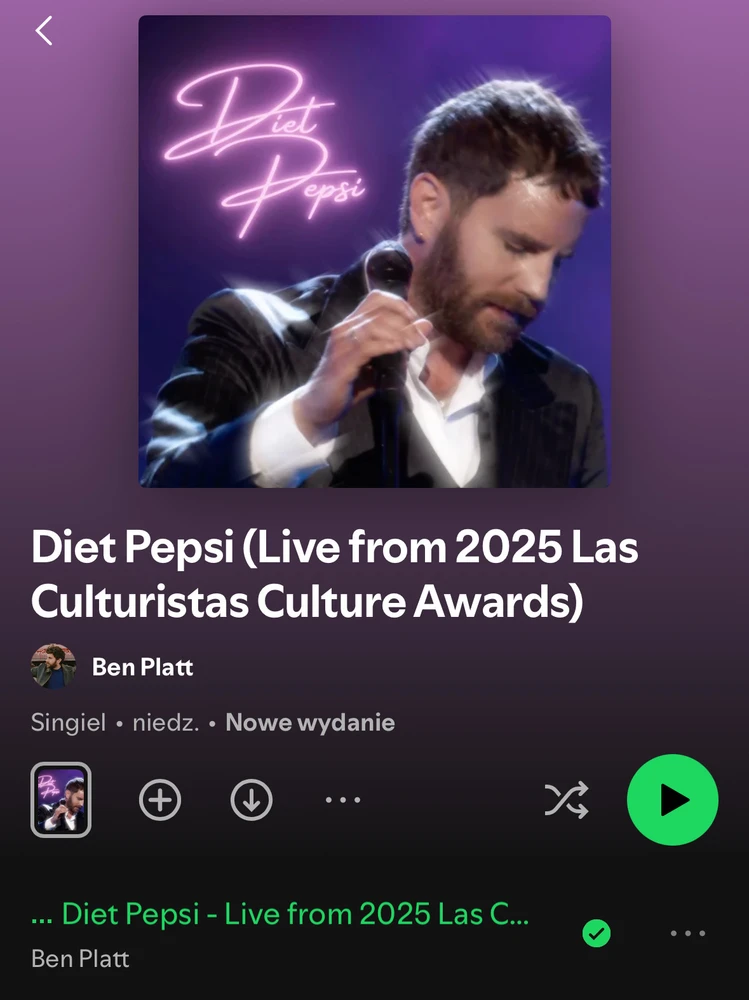Tap the green saved checkmark on the track
The height and width of the screenshot is (1000, 749).
click(x=597, y=934)
